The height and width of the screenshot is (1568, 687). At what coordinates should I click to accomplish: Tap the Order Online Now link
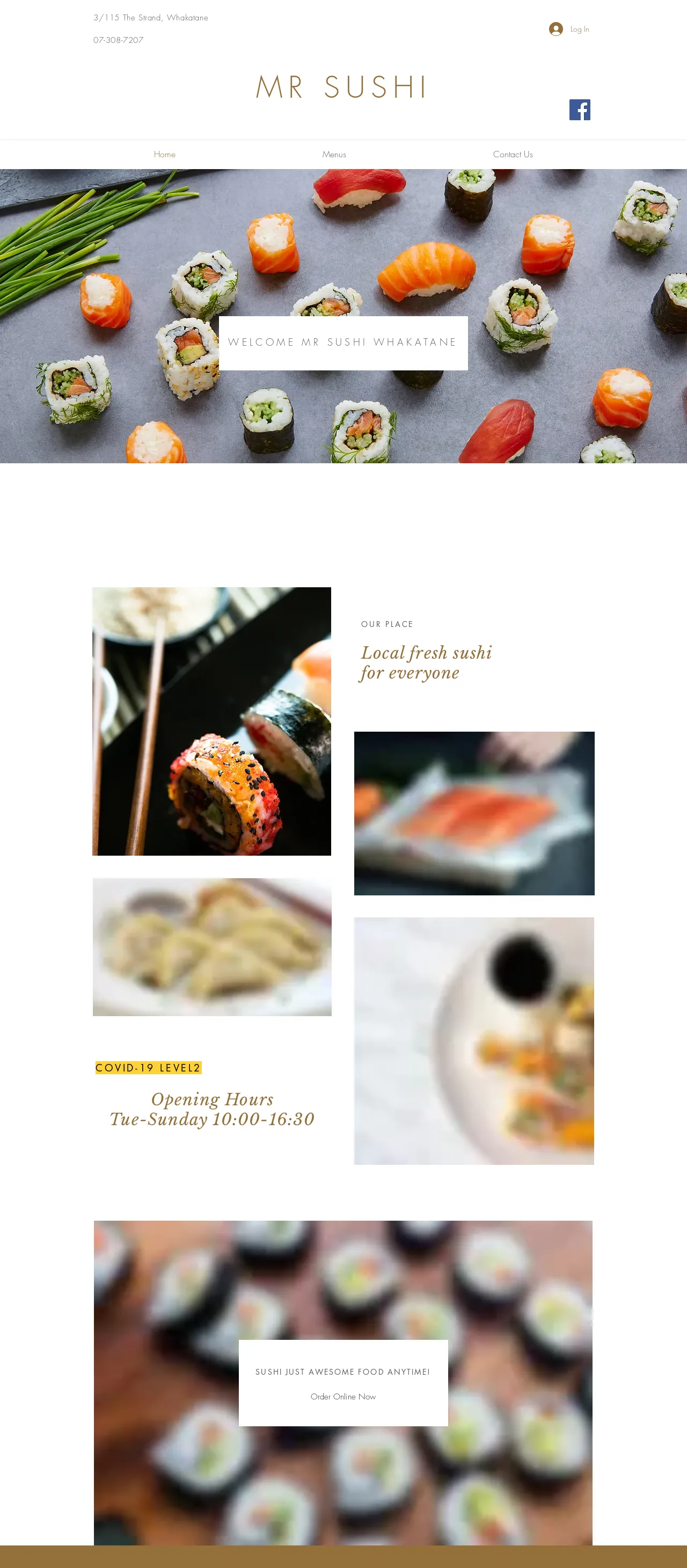tap(342, 1396)
